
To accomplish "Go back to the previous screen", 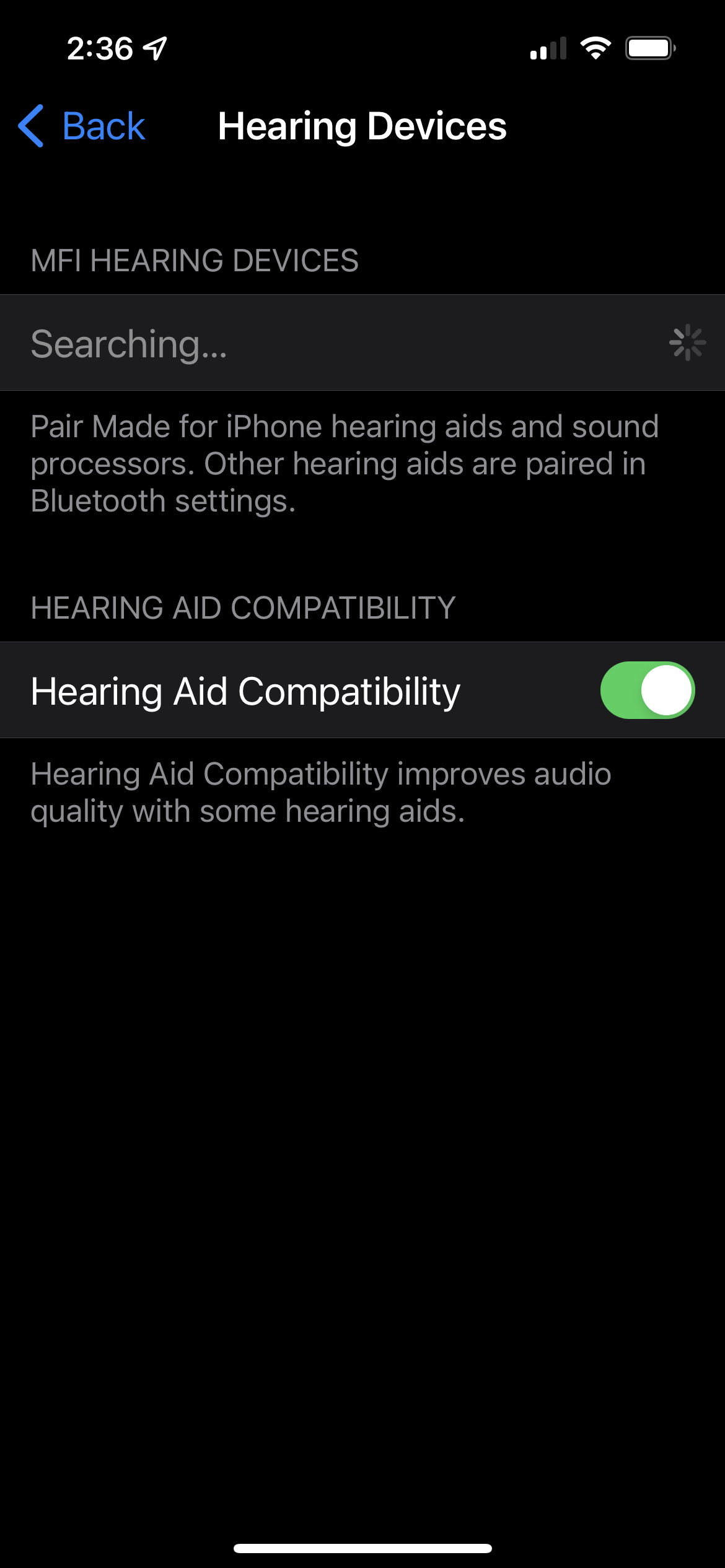I will (x=82, y=126).
